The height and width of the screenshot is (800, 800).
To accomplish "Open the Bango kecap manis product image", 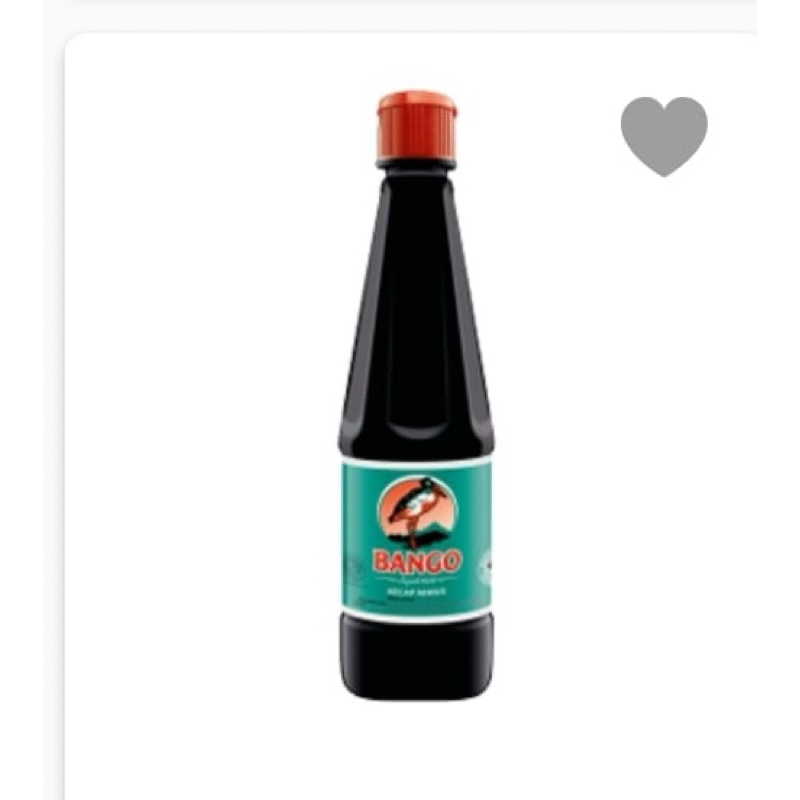I will (416, 400).
